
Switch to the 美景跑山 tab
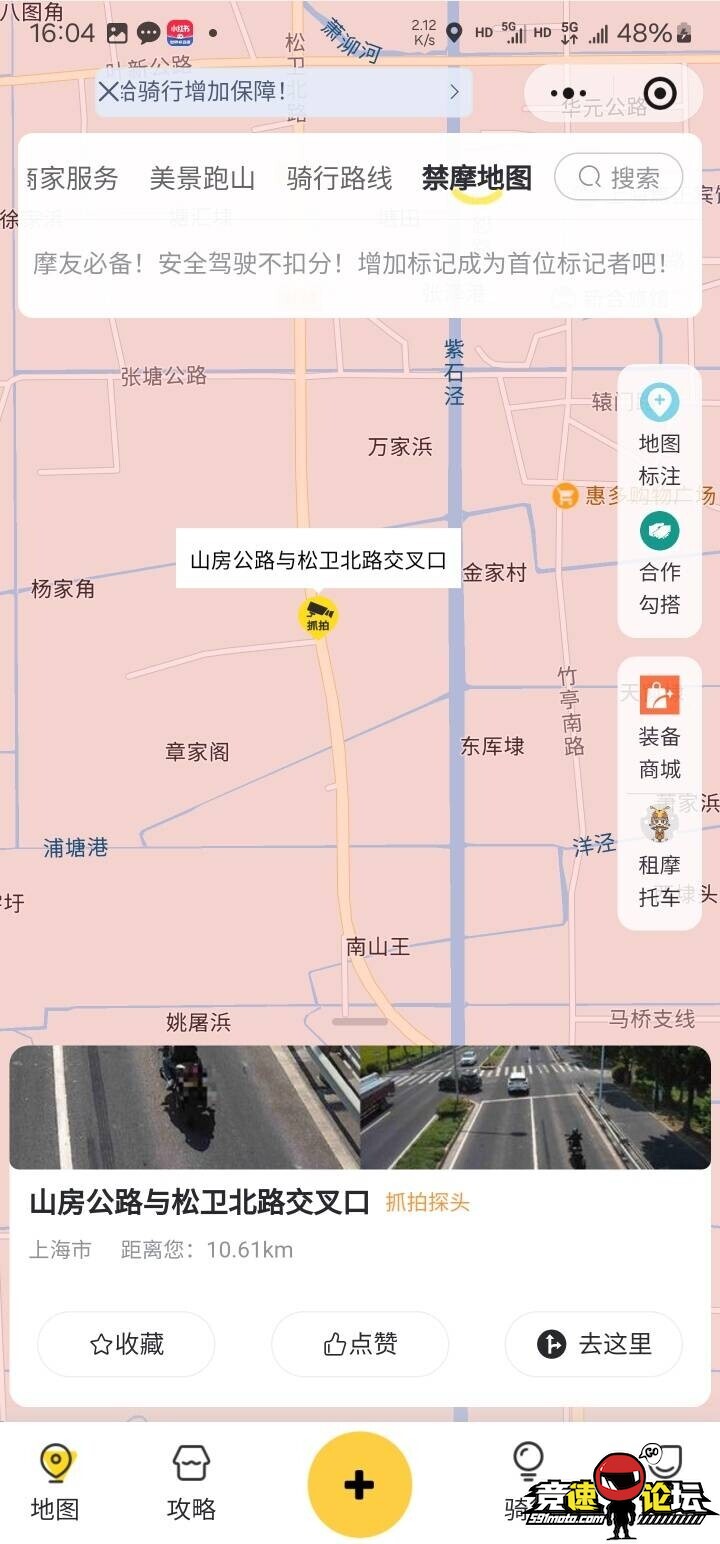point(202,178)
